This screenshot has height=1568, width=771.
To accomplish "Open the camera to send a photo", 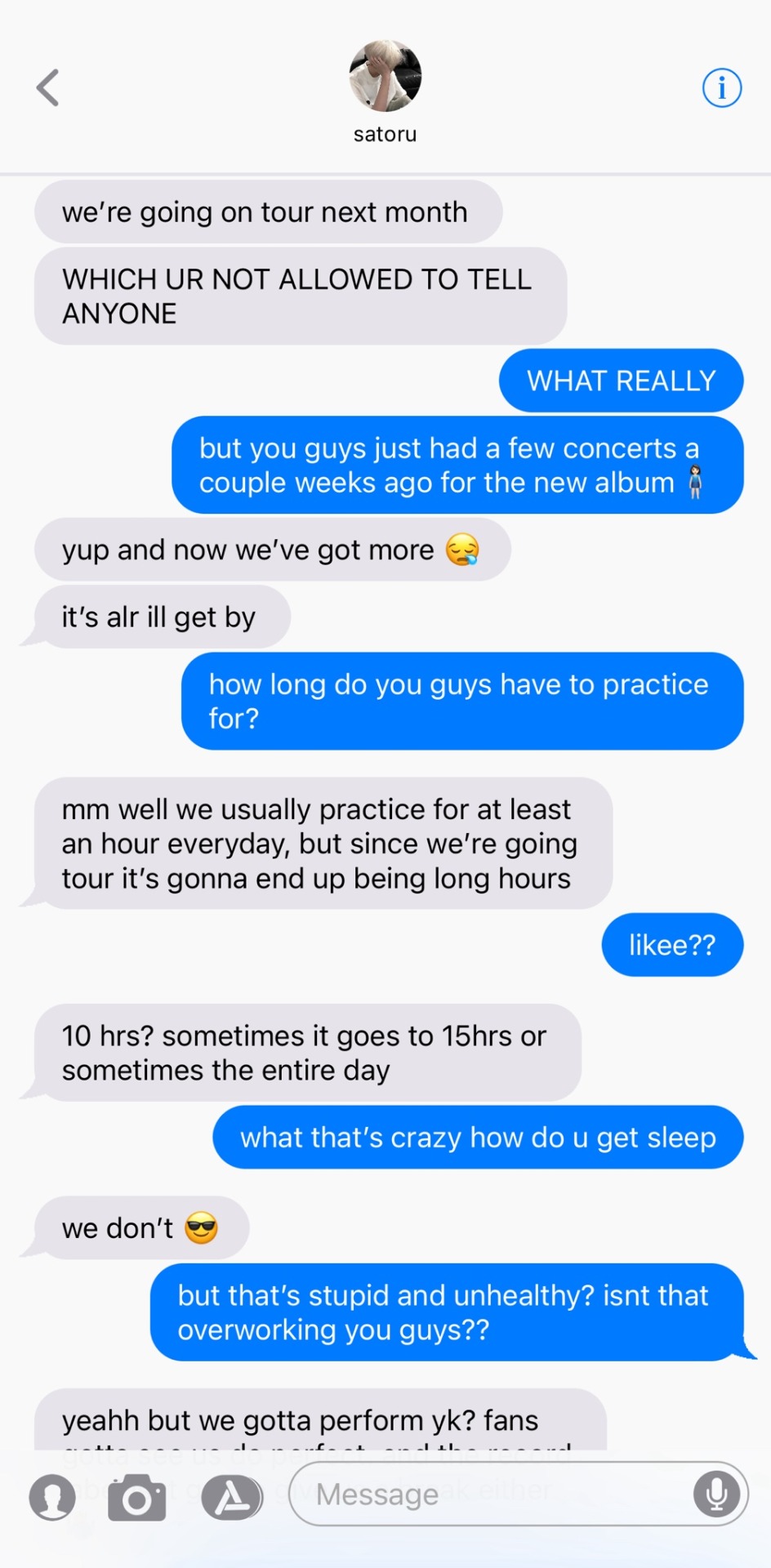I will 137,1497.
